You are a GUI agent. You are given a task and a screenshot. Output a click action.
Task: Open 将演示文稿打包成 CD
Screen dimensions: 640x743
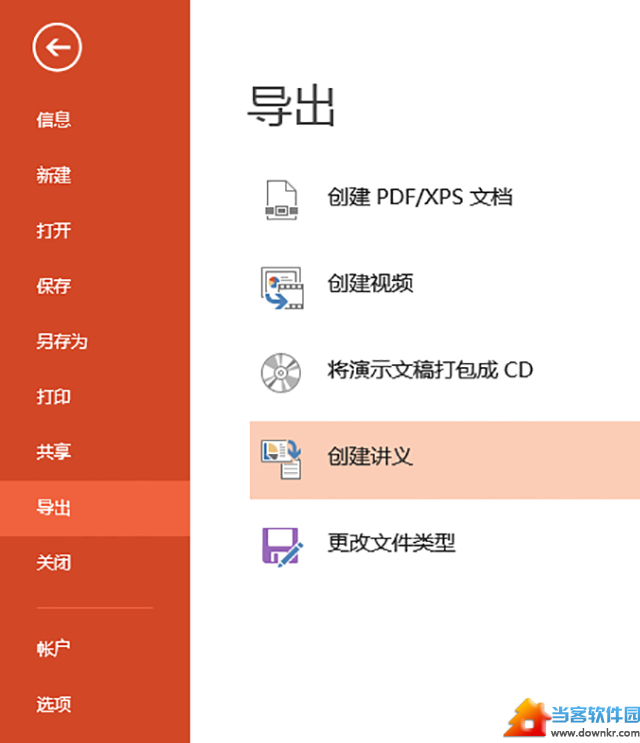(430, 370)
